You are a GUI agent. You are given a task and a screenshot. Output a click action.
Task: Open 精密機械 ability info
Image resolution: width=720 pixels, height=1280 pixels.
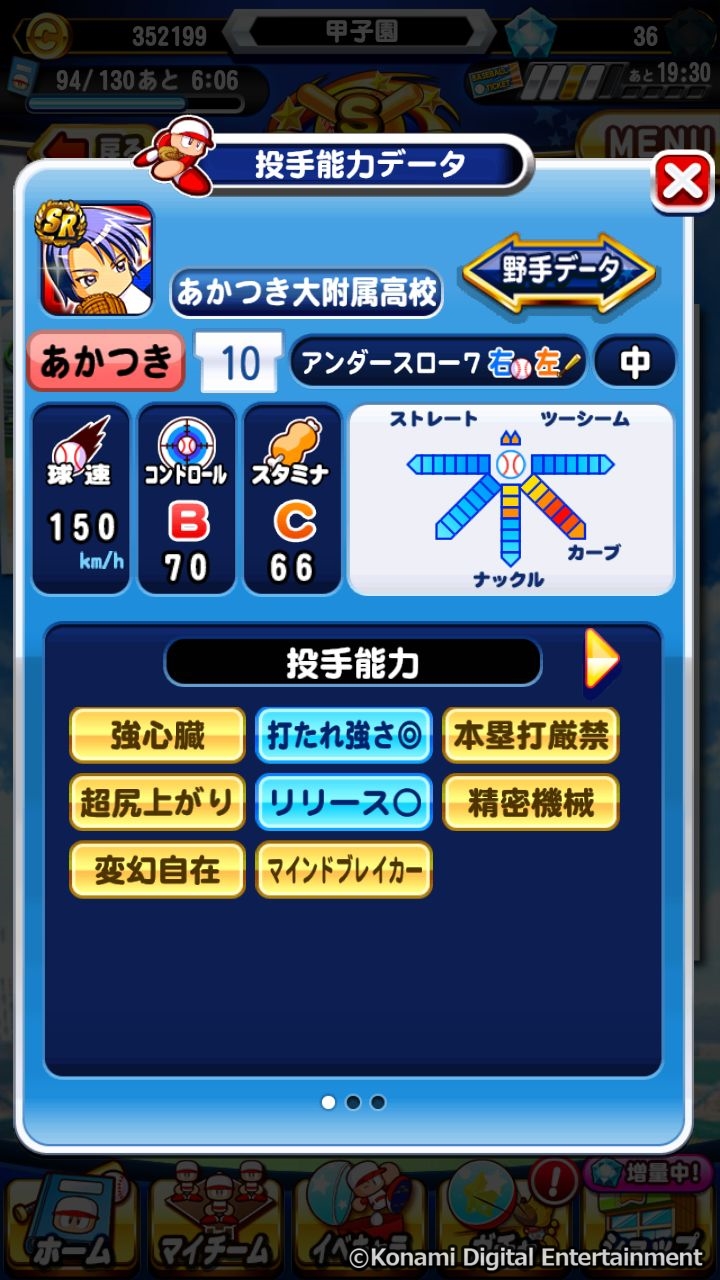coord(531,802)
